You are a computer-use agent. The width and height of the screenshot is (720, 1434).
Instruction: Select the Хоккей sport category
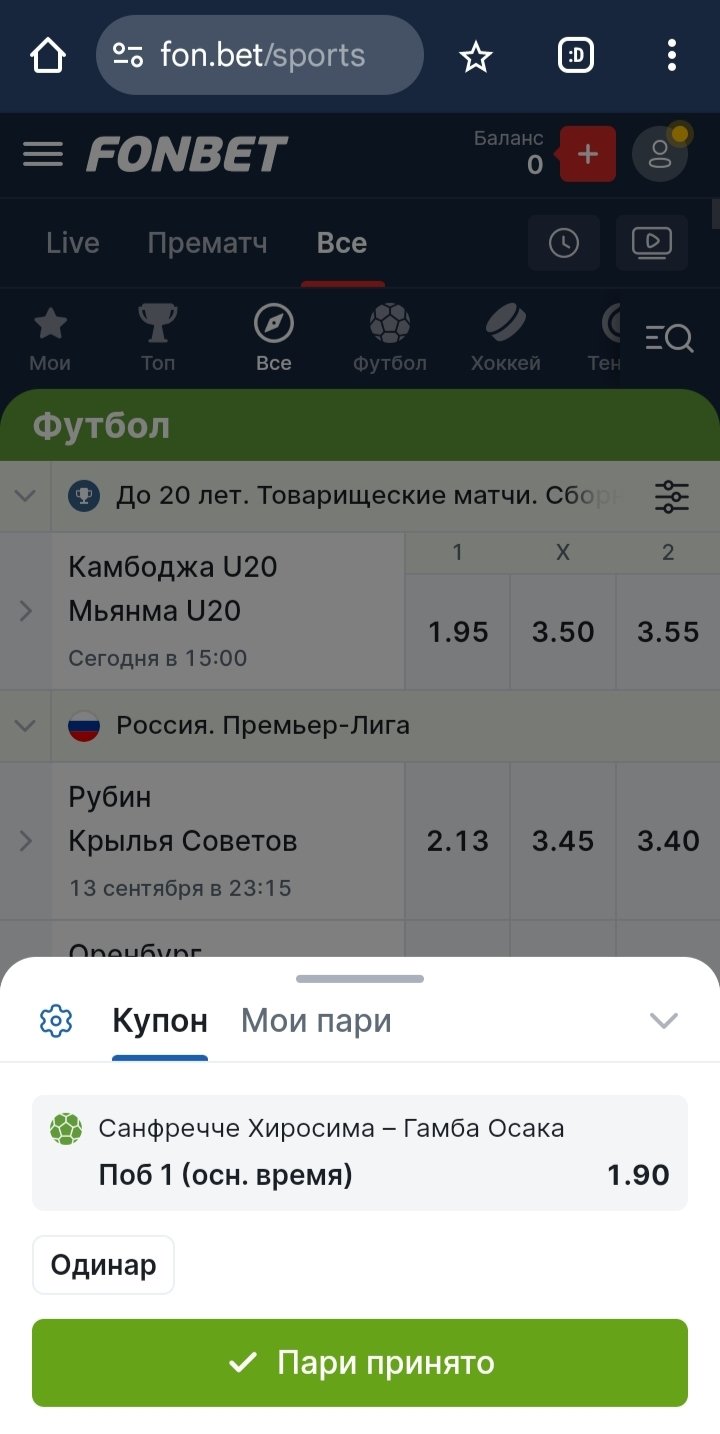[506, 338]
